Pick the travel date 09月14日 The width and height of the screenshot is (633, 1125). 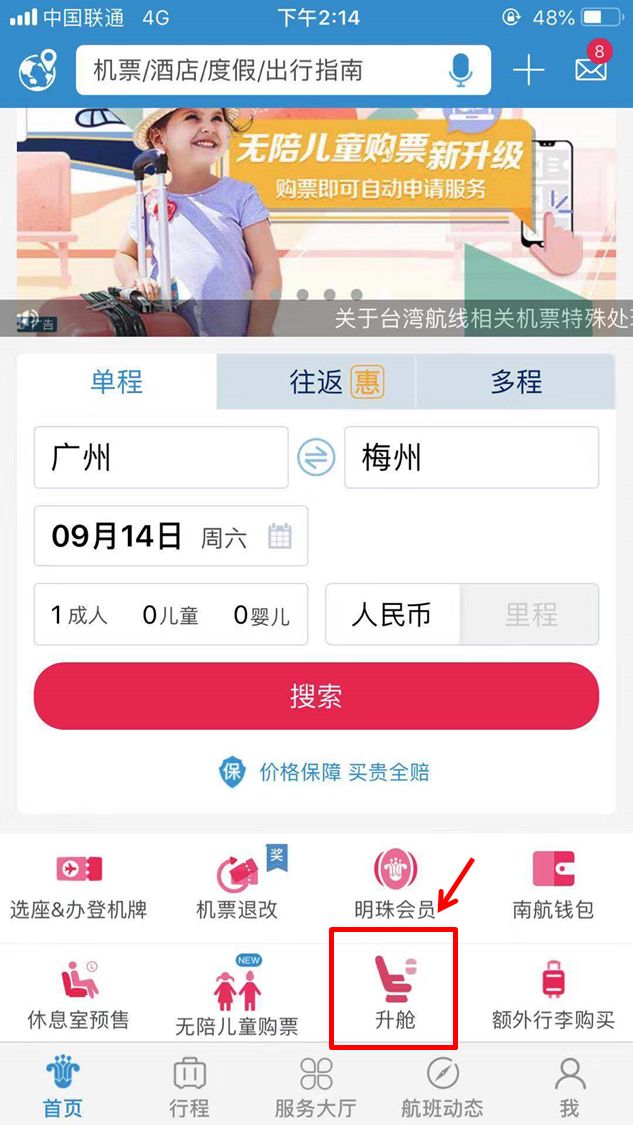[171, 536]
